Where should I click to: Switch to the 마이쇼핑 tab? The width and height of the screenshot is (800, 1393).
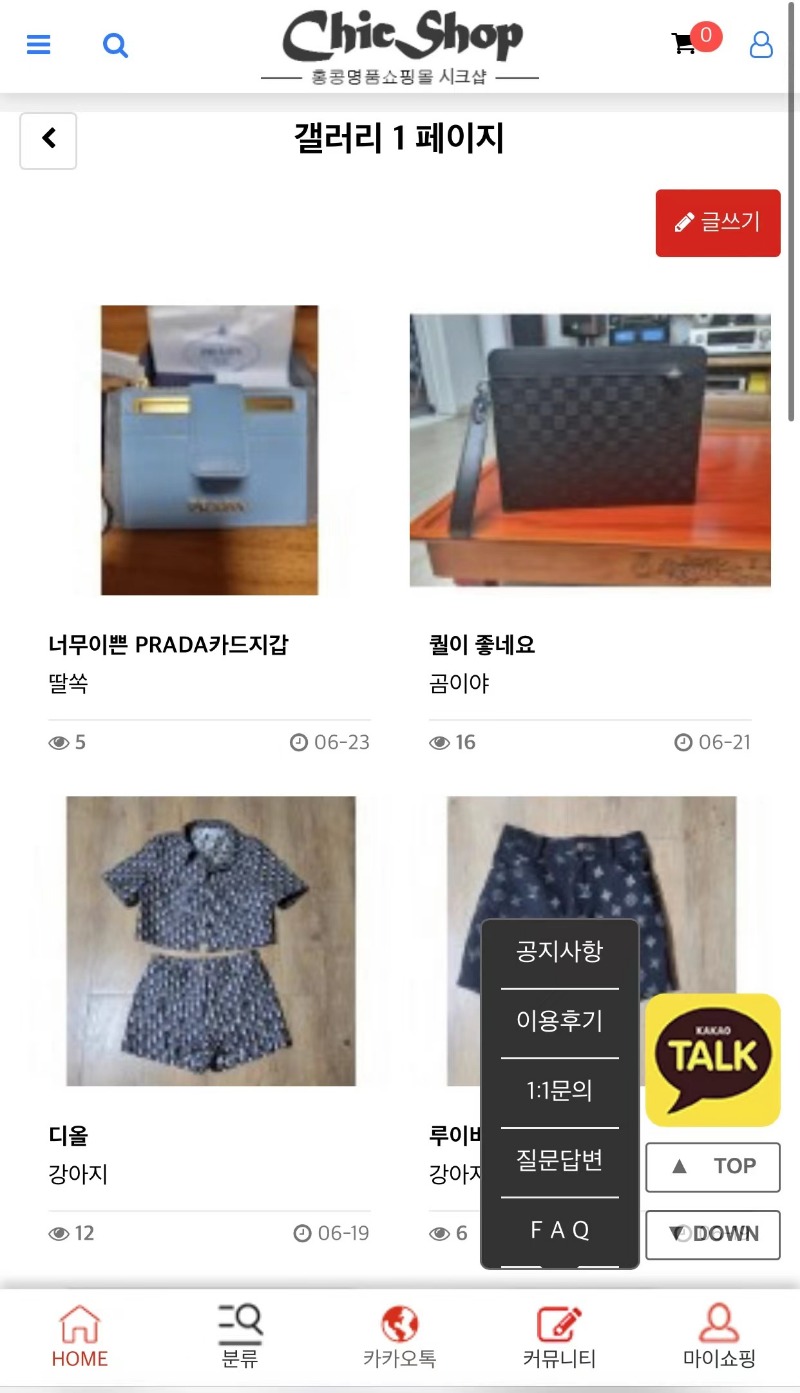[719, 1337]
